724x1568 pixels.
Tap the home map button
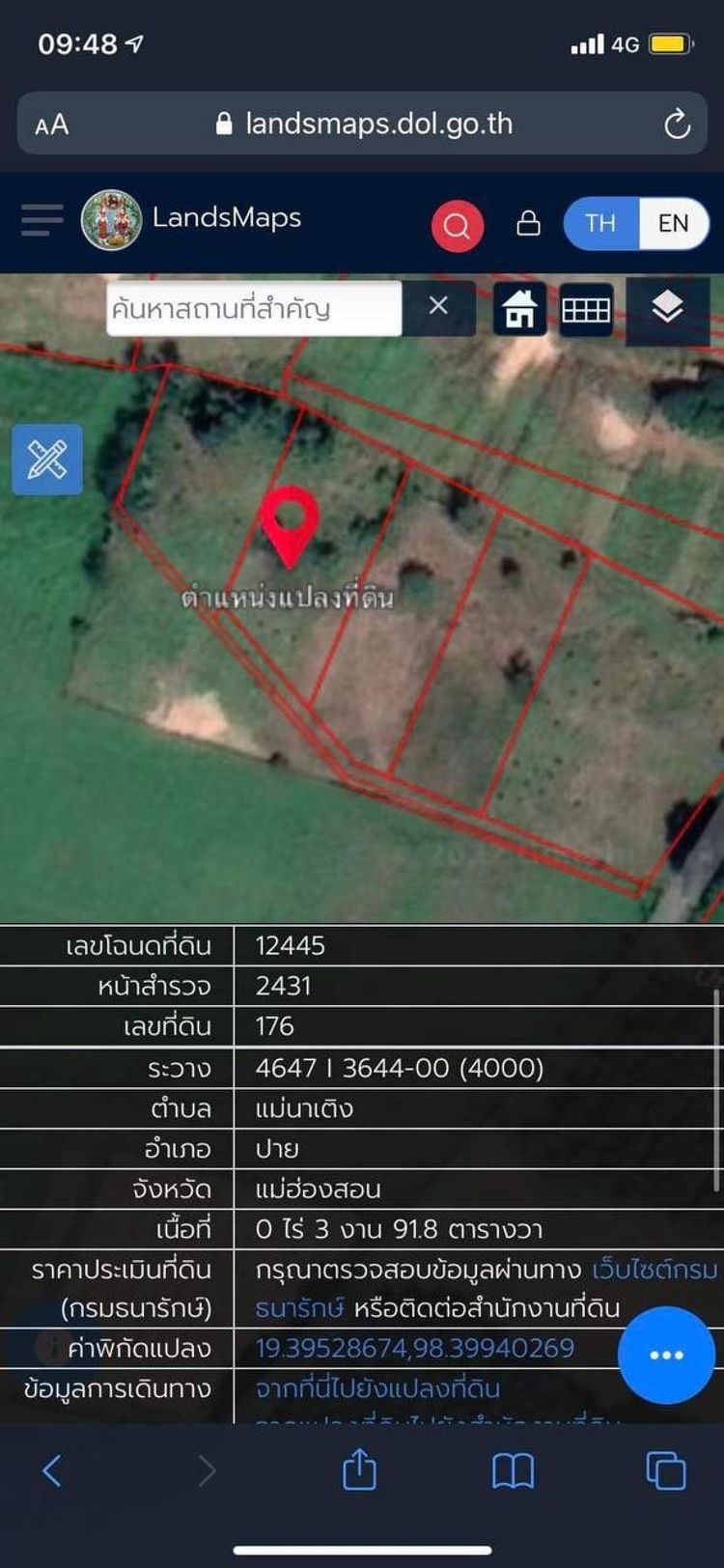519,310
